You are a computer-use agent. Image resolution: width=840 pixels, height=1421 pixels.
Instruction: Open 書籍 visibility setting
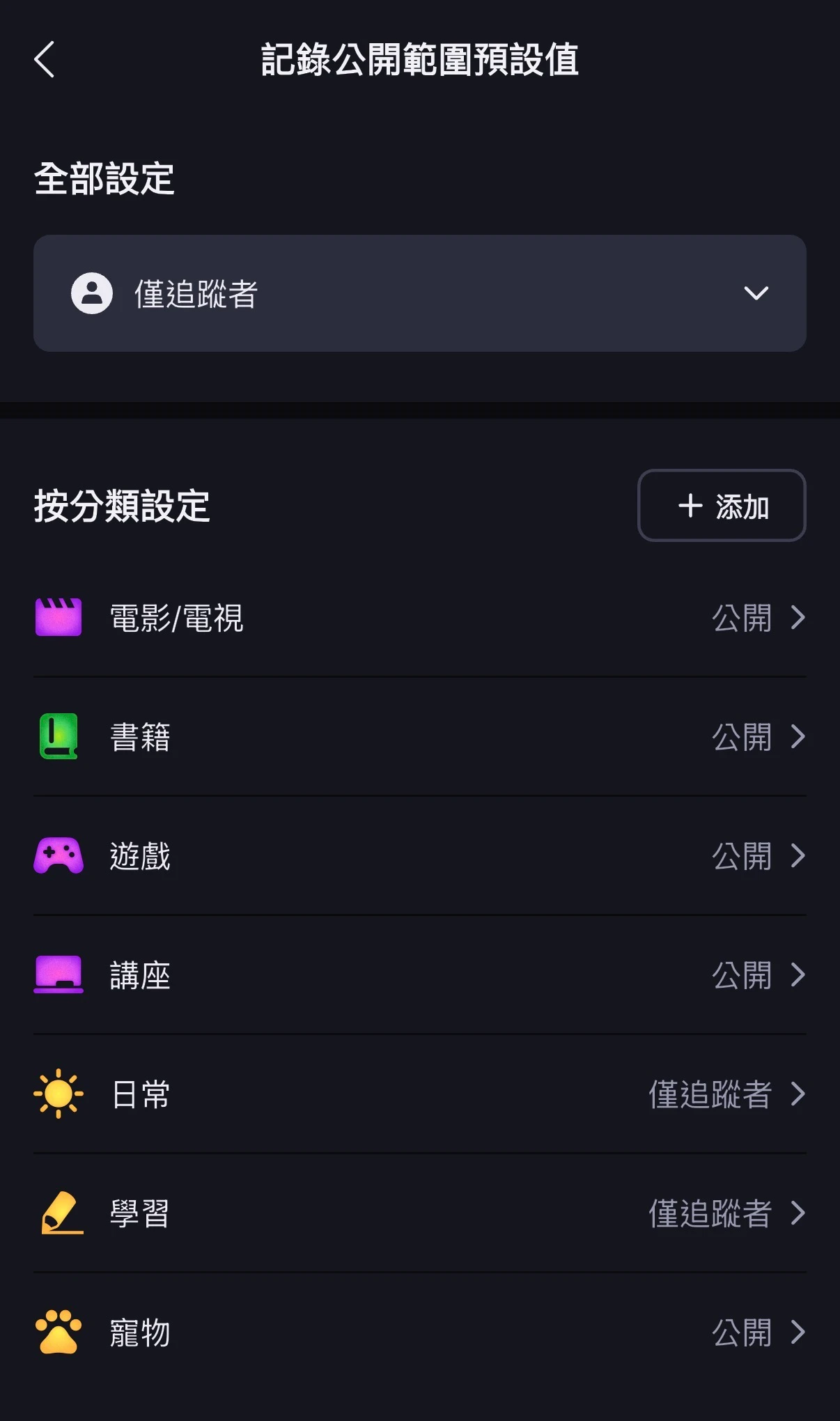click(419, 737)
